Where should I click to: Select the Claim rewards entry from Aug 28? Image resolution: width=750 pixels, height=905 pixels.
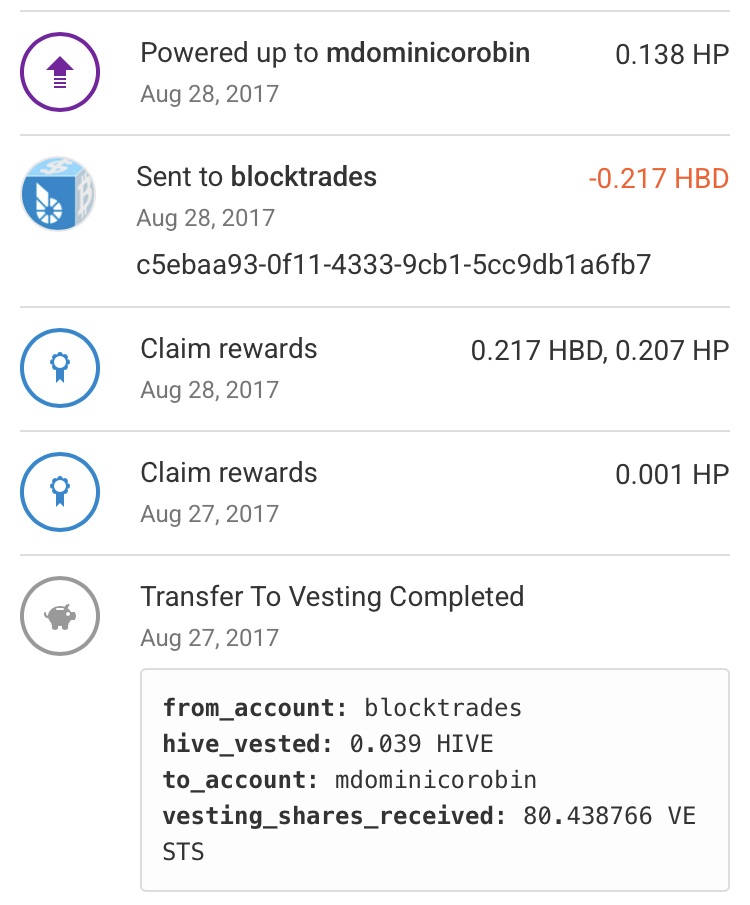click(x=229, y=349)
